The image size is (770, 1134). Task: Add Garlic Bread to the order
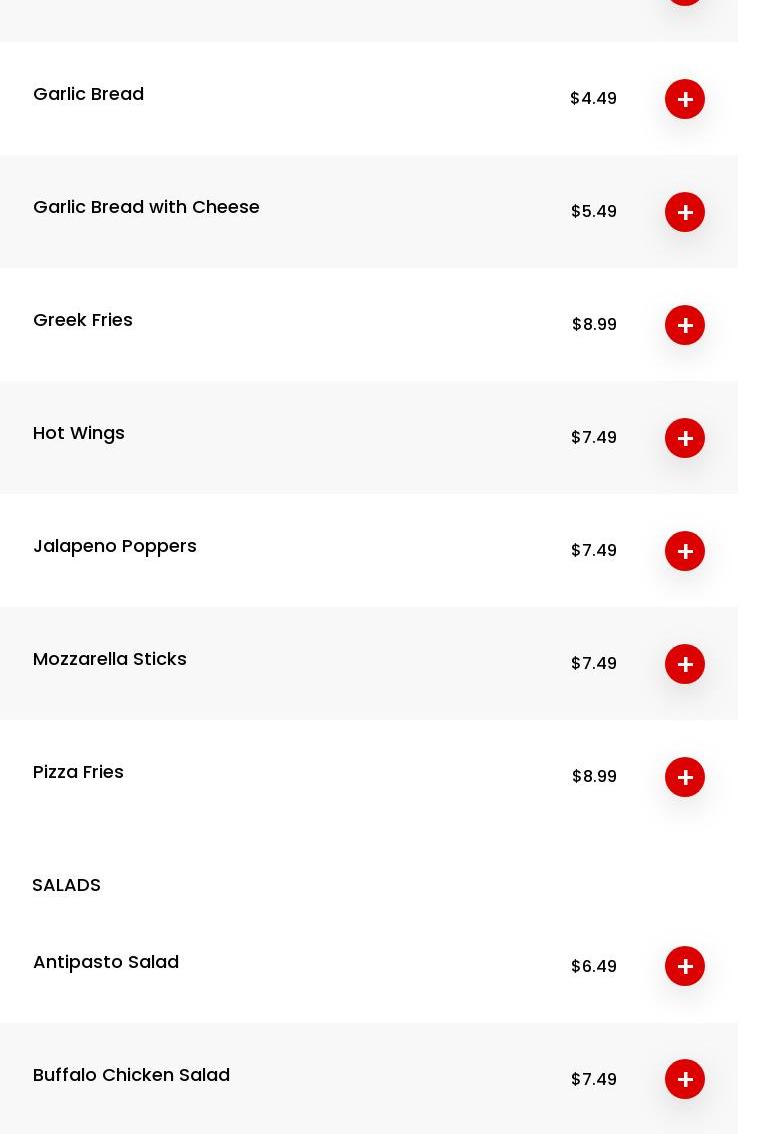point(685,99)
